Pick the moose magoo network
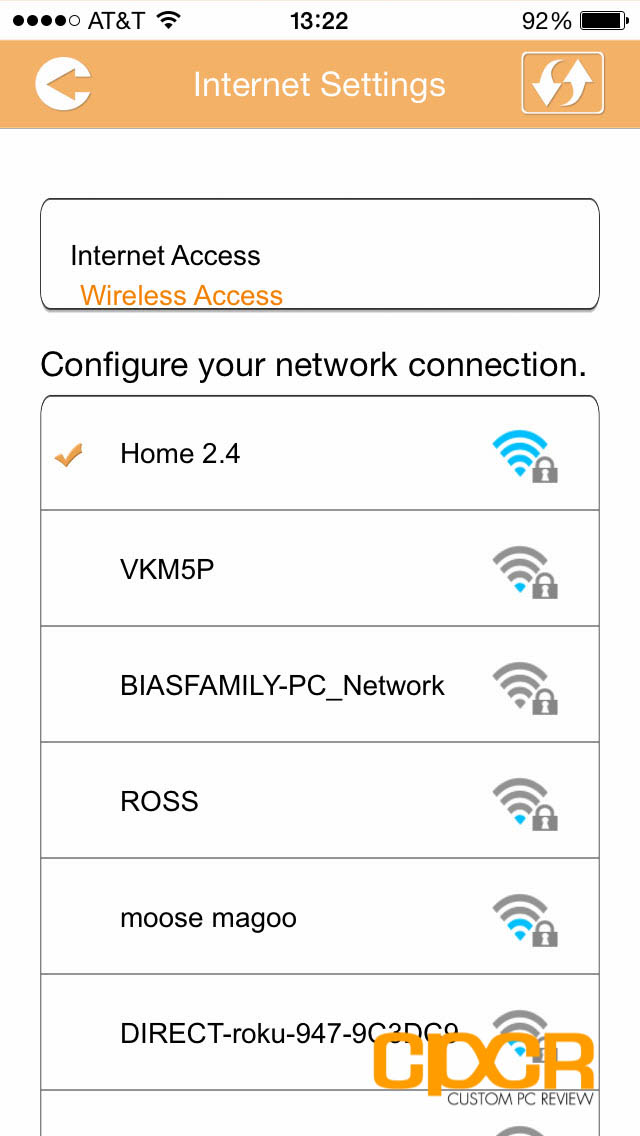 point(320,916)
